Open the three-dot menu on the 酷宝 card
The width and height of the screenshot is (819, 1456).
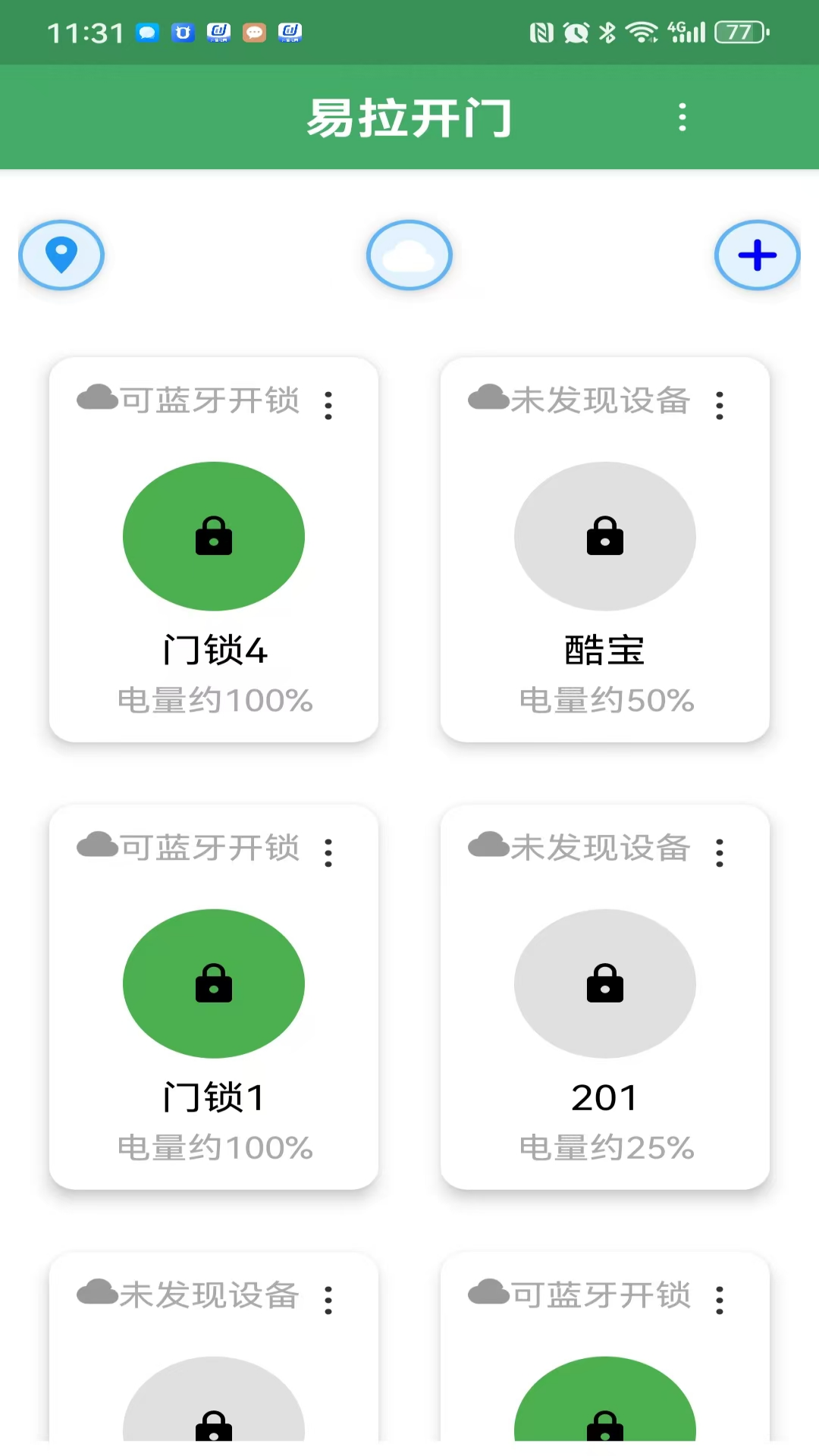(719, 406)
